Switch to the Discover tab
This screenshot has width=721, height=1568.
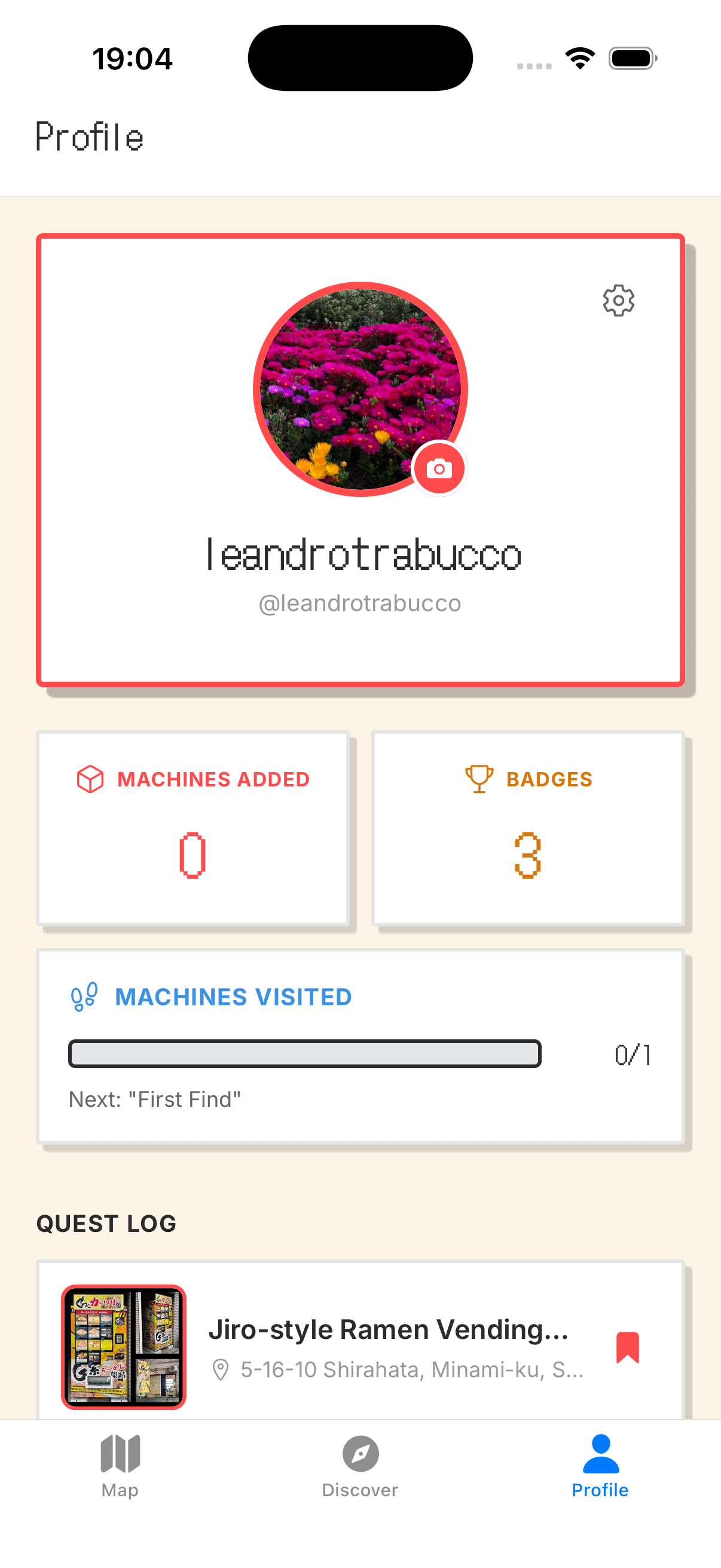360,1465
